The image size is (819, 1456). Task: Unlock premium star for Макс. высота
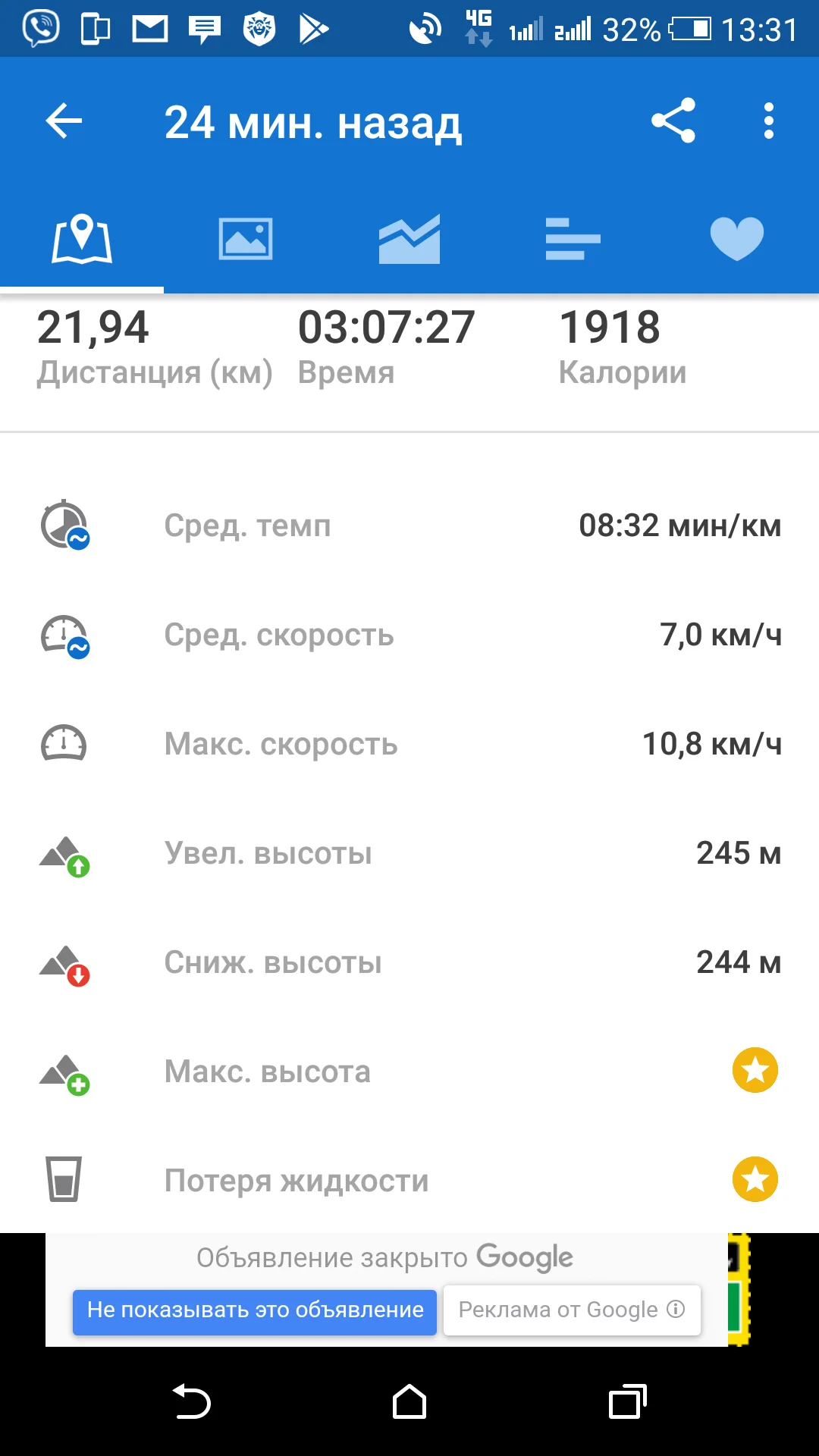pyautogui.click(x=755, y=1070)
